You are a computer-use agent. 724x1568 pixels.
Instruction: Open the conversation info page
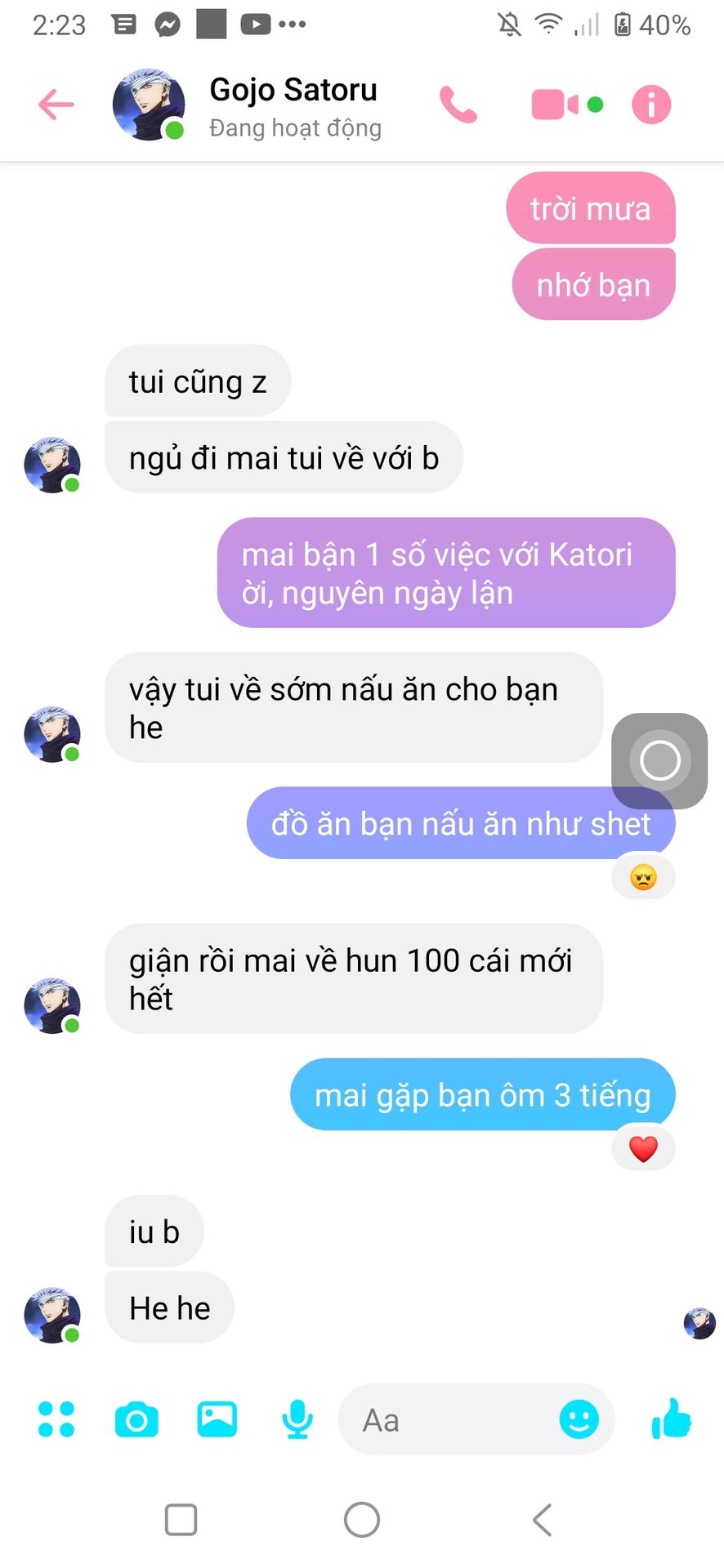(x=651, y=105)
